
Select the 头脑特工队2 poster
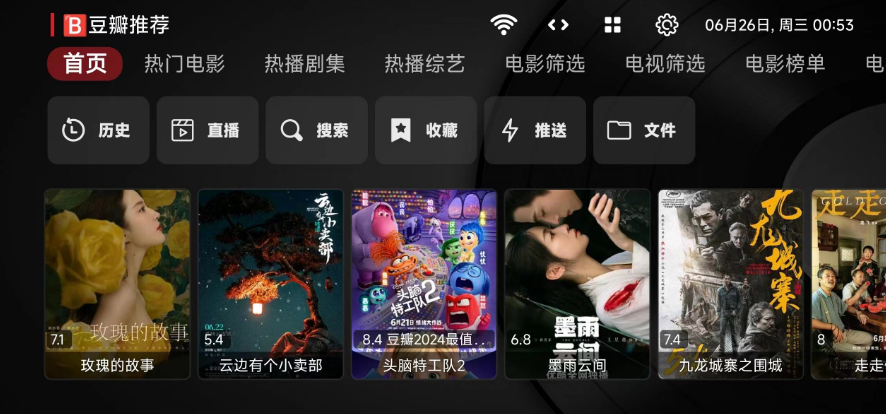click(x=424, y=284)
